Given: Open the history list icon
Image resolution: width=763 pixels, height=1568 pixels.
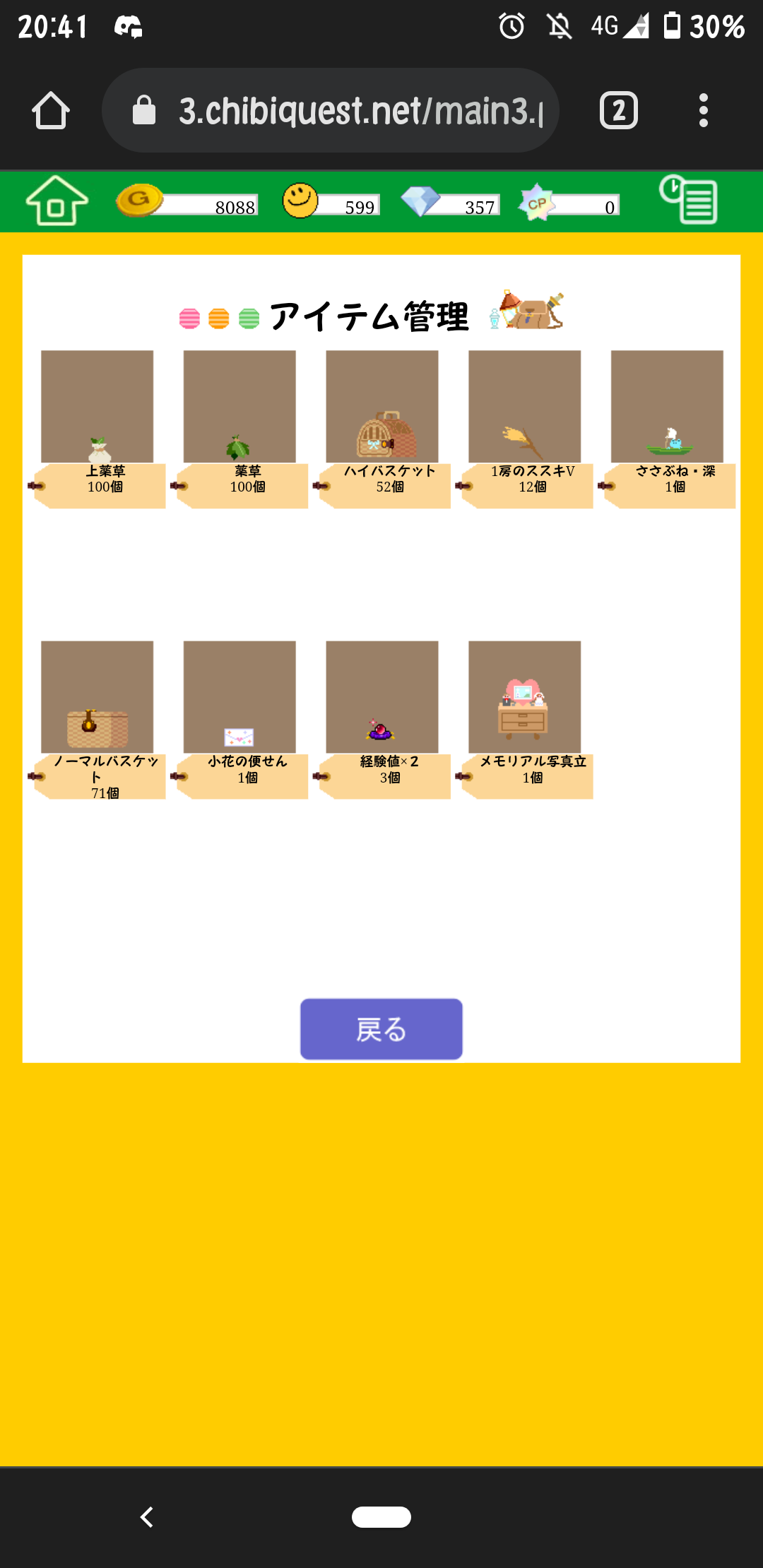Looking at the screenshot, I should pyautogui.click(x=688, y=200).
